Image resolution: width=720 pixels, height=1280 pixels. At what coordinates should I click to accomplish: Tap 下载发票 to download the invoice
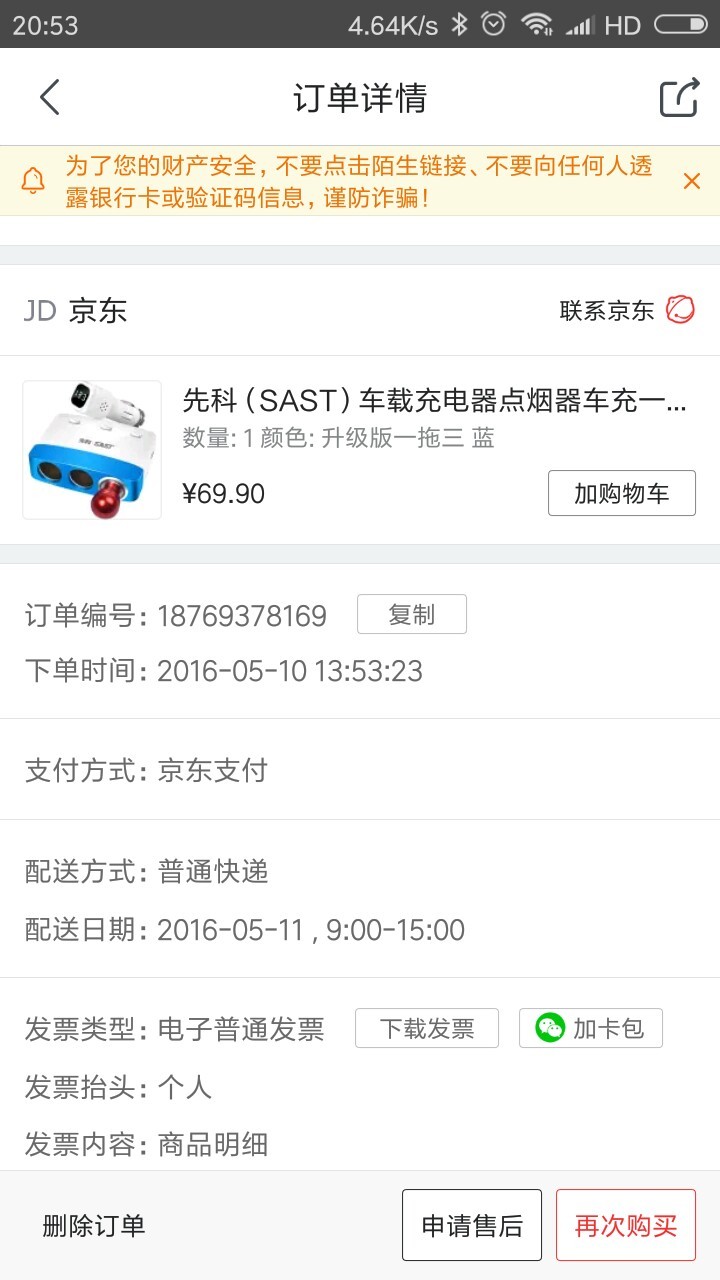[427, 1028]
